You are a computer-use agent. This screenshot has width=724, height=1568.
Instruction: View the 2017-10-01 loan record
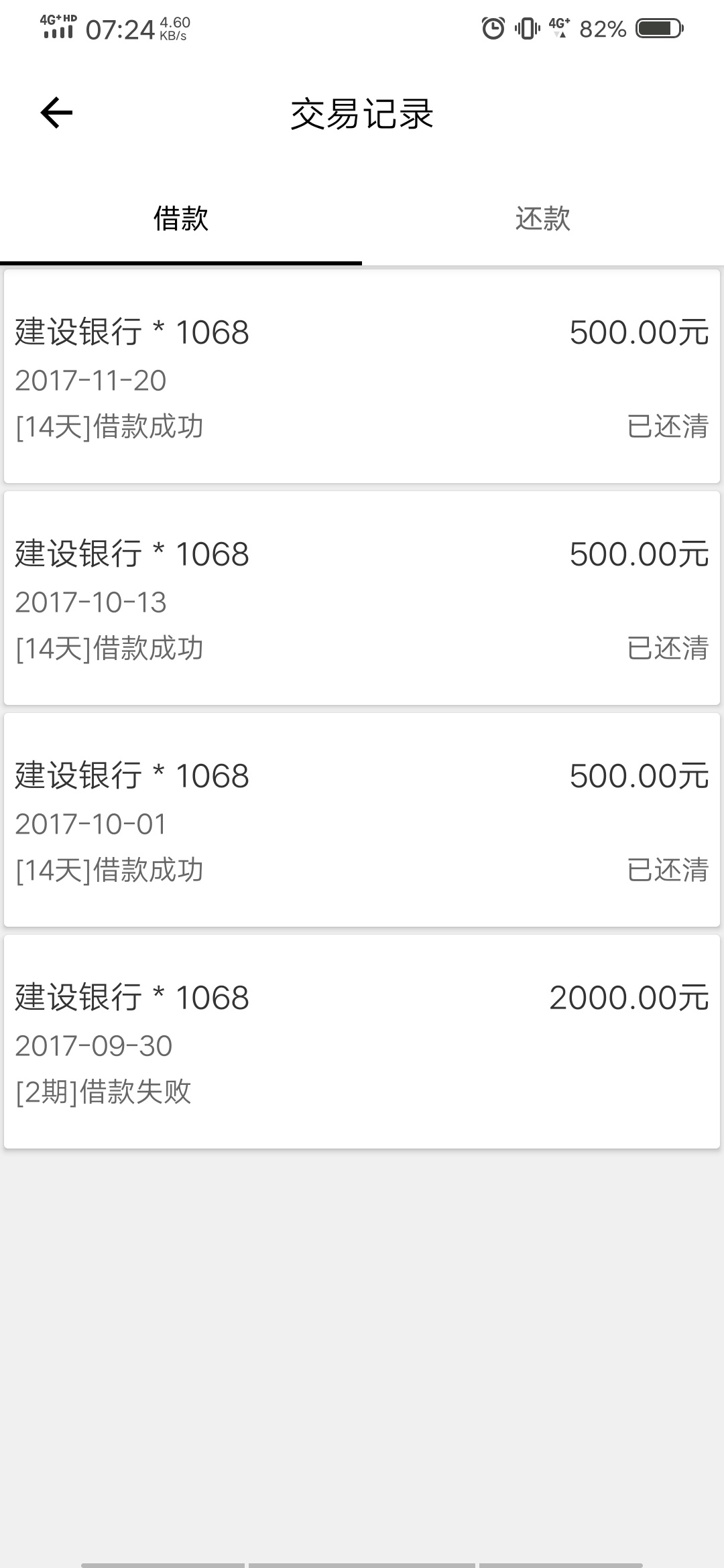362,820
